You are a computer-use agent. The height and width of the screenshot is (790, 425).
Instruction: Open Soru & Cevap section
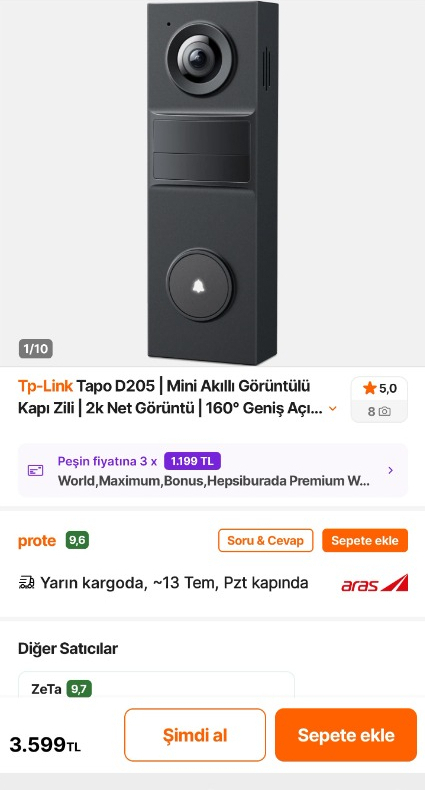pyautogui.click(x=265, y=541)
